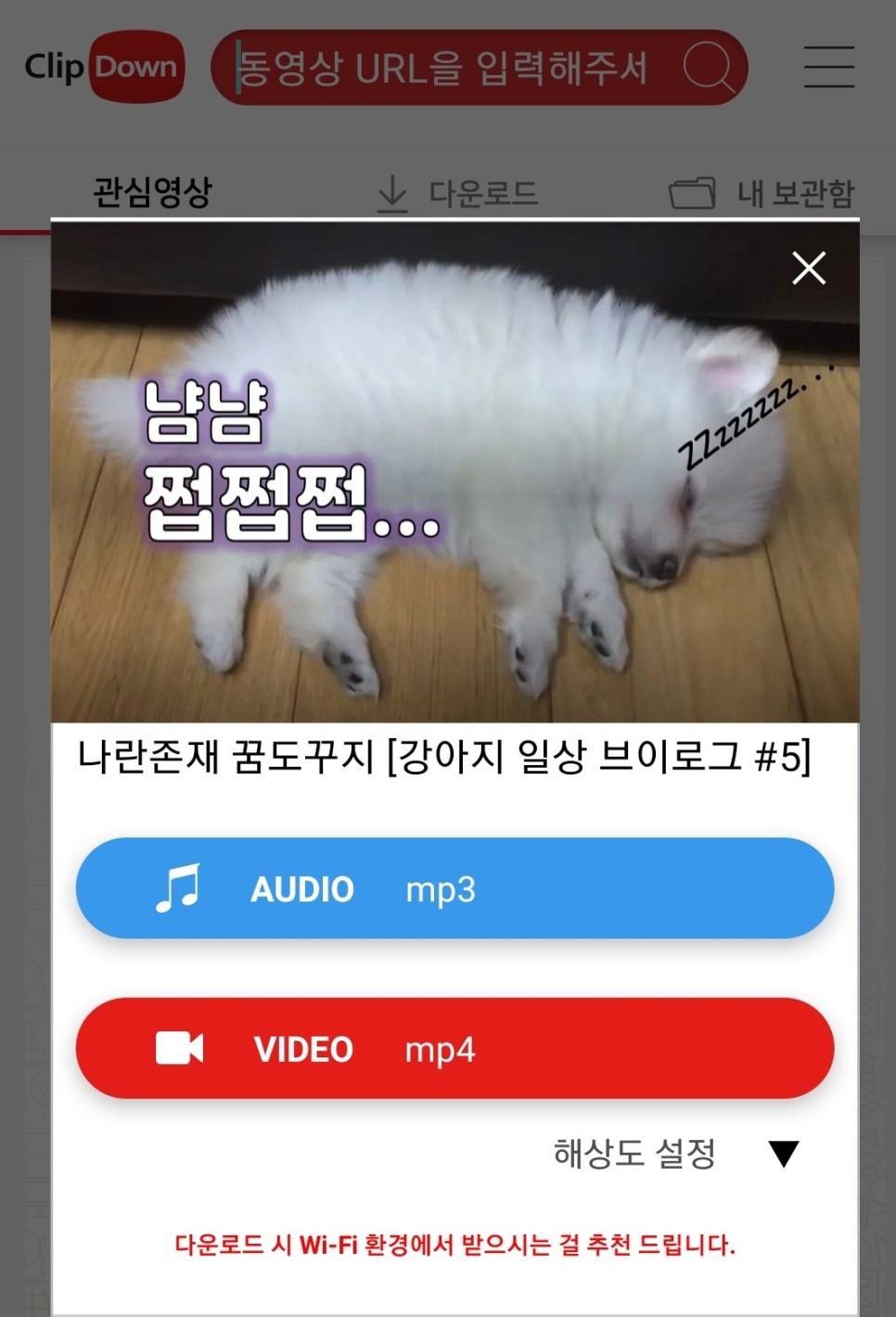Select the 내 보관함 tab
The height and width of the screenshot is (1317, 896).
800,193
